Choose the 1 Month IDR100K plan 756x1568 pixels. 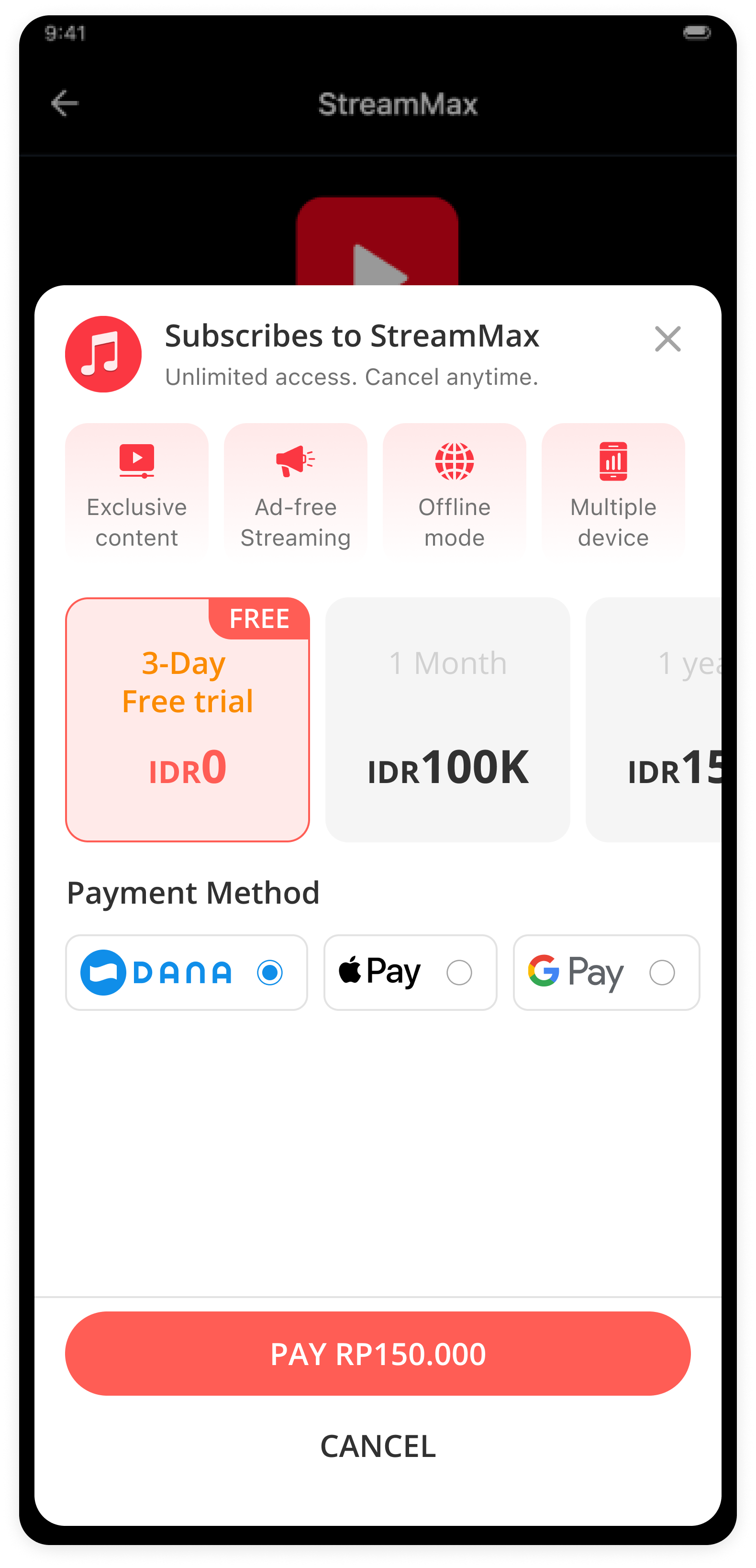point(447,719)
